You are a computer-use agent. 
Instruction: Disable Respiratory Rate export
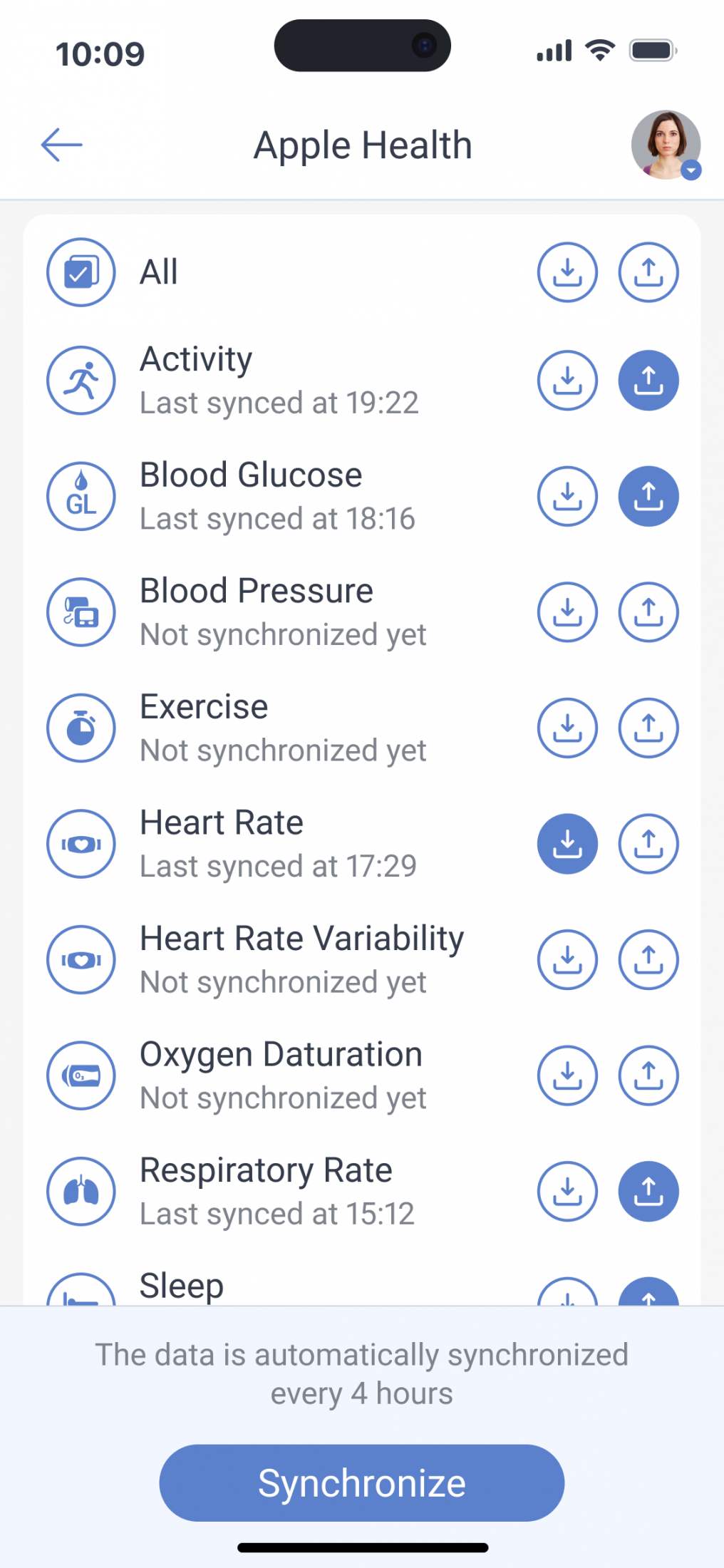(648, 1192)
